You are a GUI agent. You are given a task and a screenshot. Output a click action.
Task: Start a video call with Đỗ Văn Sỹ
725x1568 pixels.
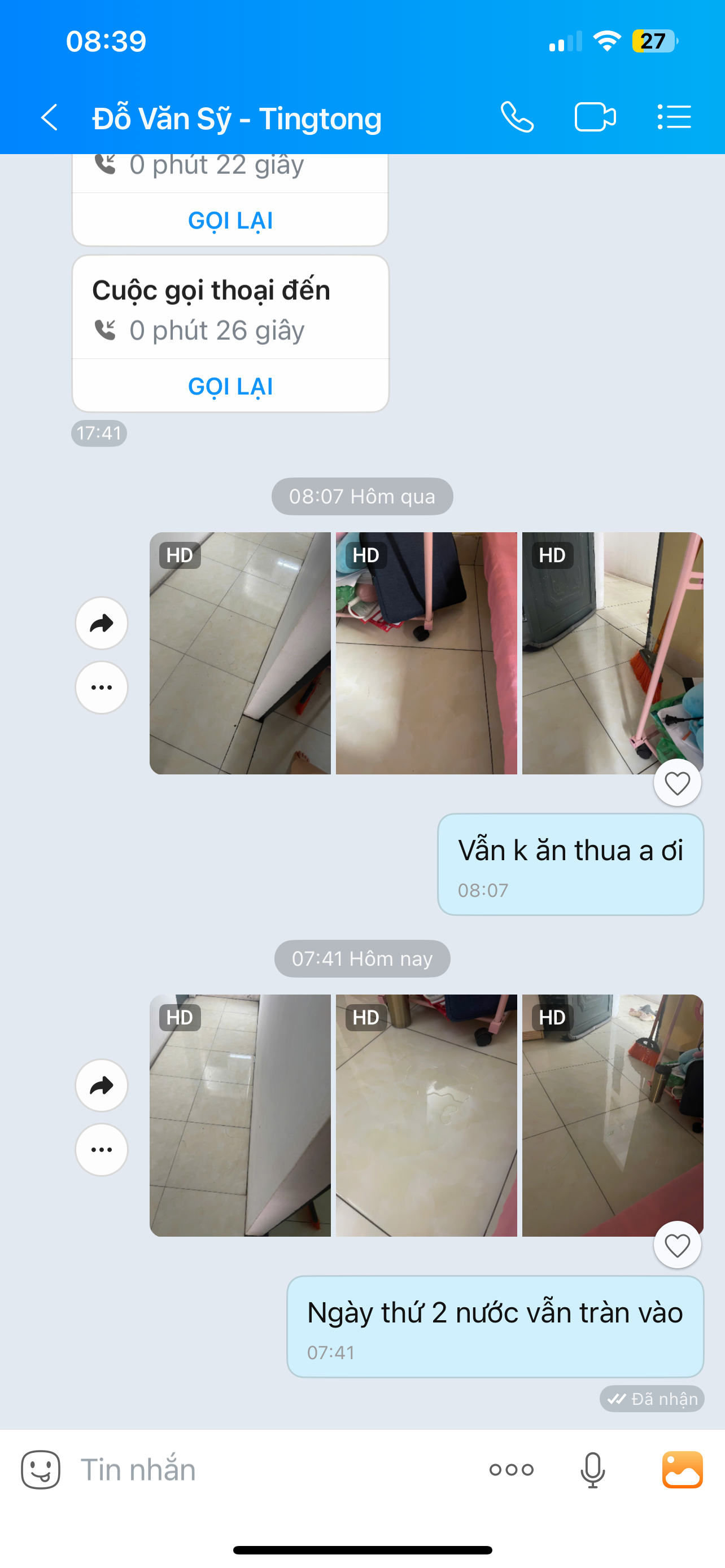pos(595,117)
